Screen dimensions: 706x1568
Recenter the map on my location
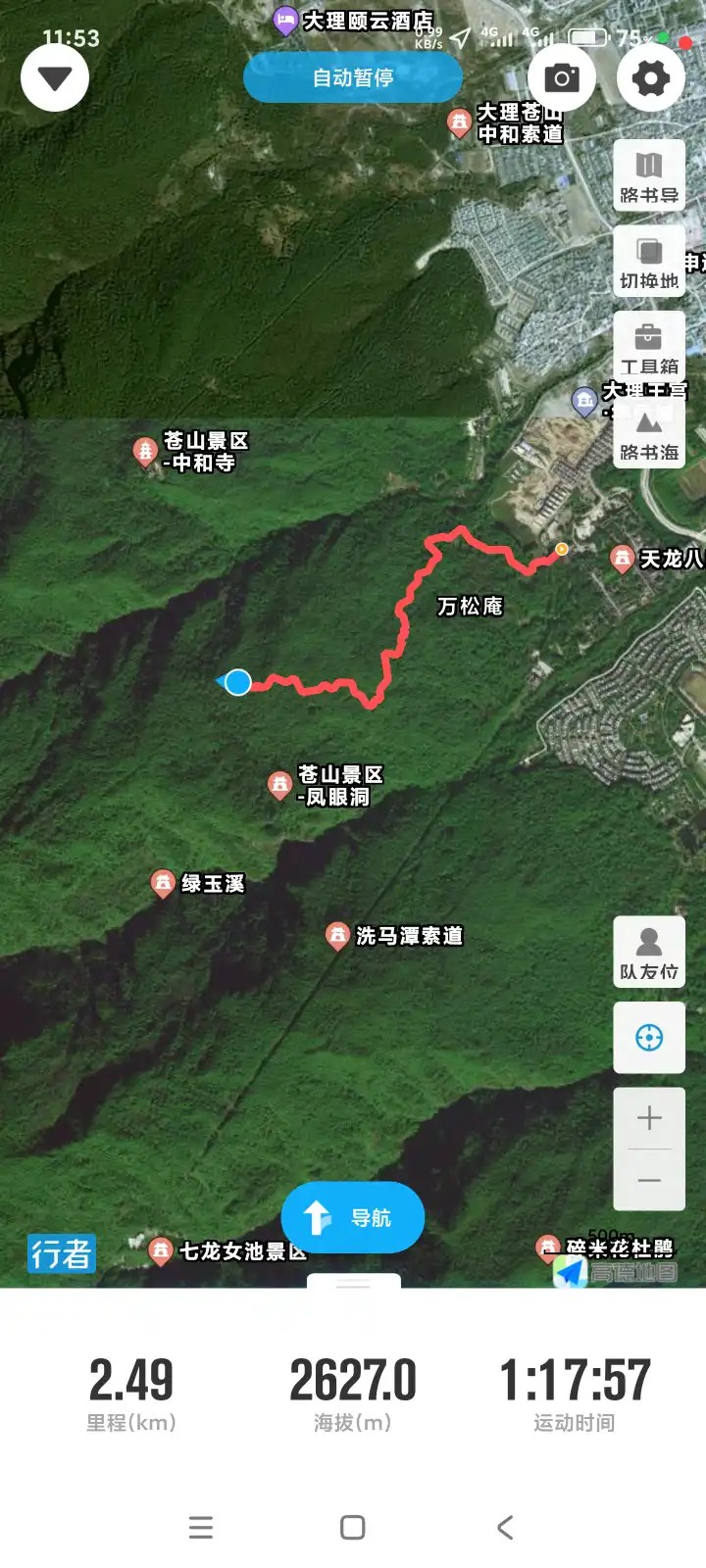(x=649, y=1038)
